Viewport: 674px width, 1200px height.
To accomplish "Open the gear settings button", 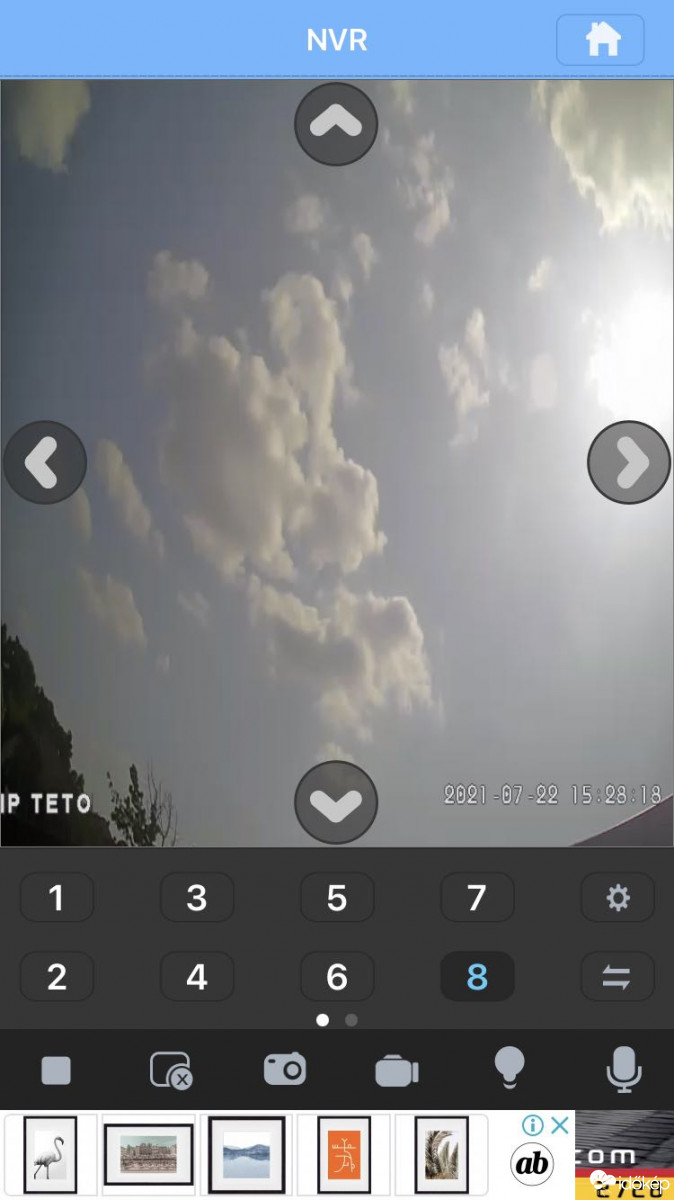I will [618, 898].
